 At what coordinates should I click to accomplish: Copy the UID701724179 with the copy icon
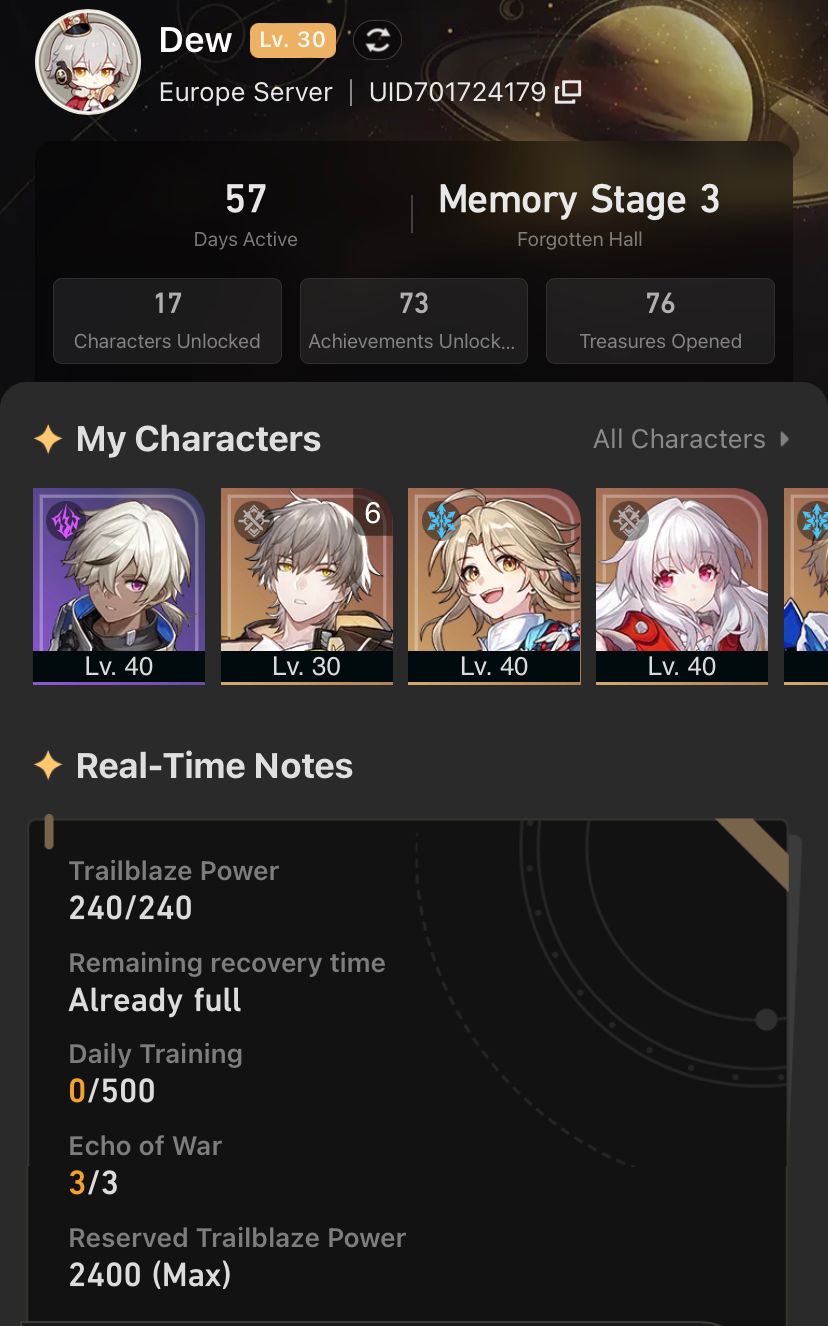coord(568,93)
